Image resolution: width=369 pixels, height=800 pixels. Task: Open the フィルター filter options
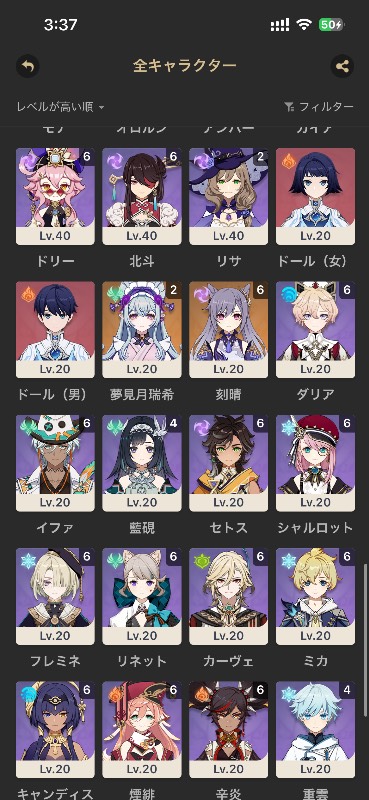point(318,107)
